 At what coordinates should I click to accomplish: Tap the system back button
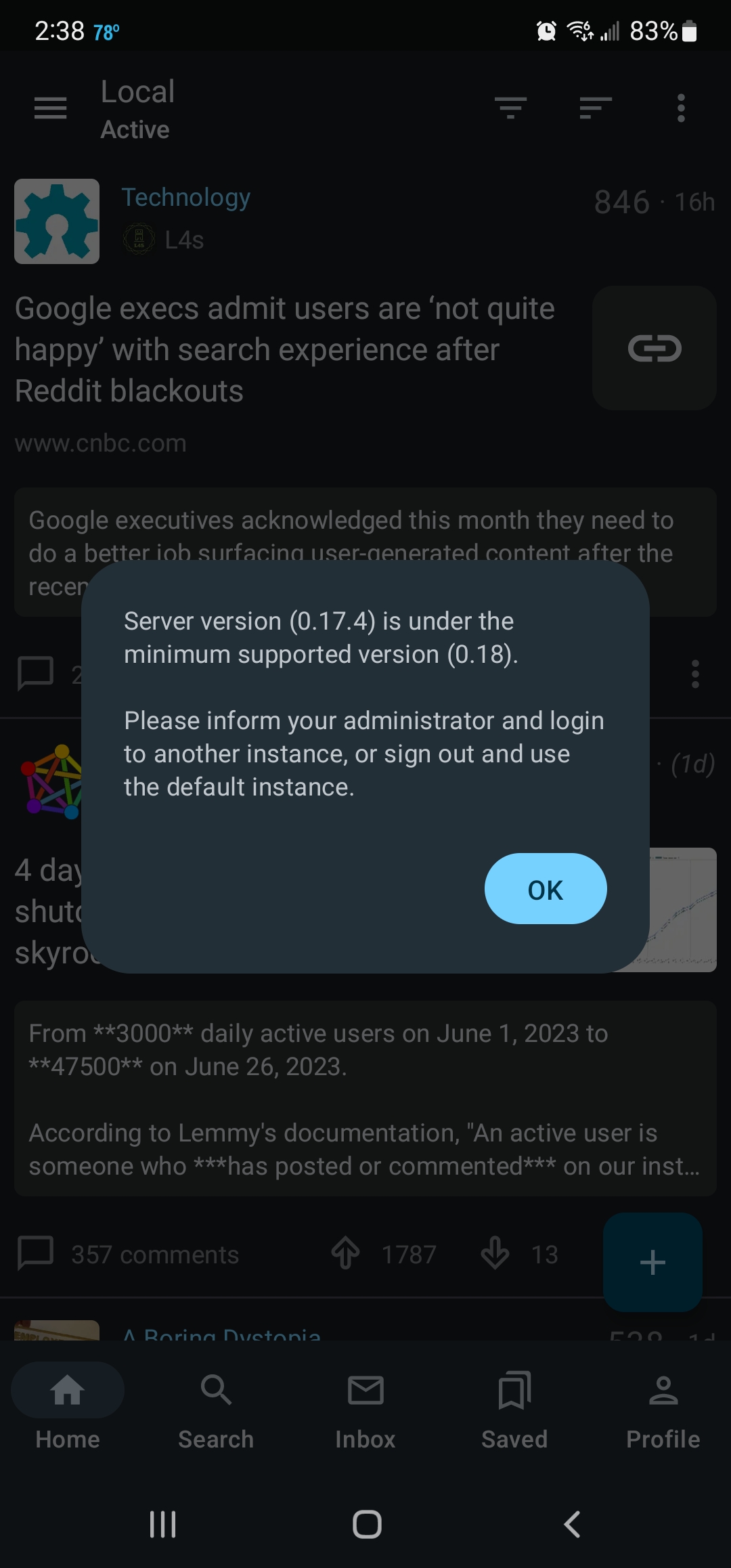pyautogui.click(x=573, y=1525)
